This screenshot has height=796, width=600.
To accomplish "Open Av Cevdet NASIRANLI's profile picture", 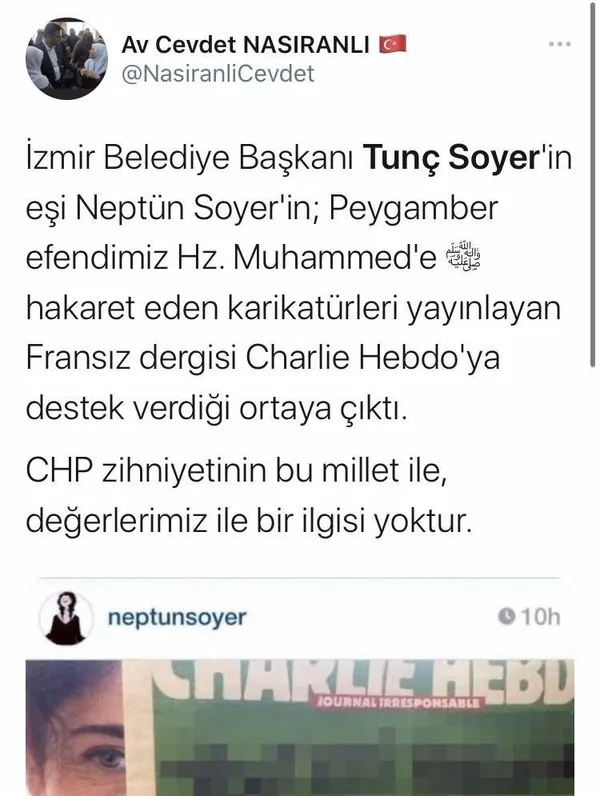I will click(67, 59).
